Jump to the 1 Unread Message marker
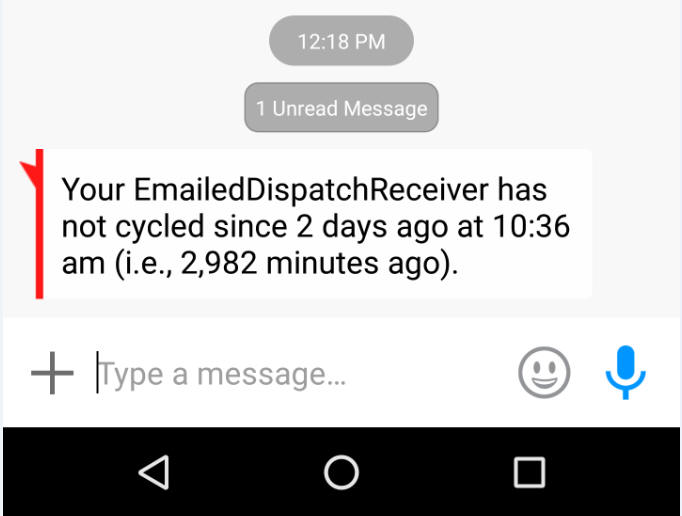Viewport: 682px width, 516px height. (341, 108)
